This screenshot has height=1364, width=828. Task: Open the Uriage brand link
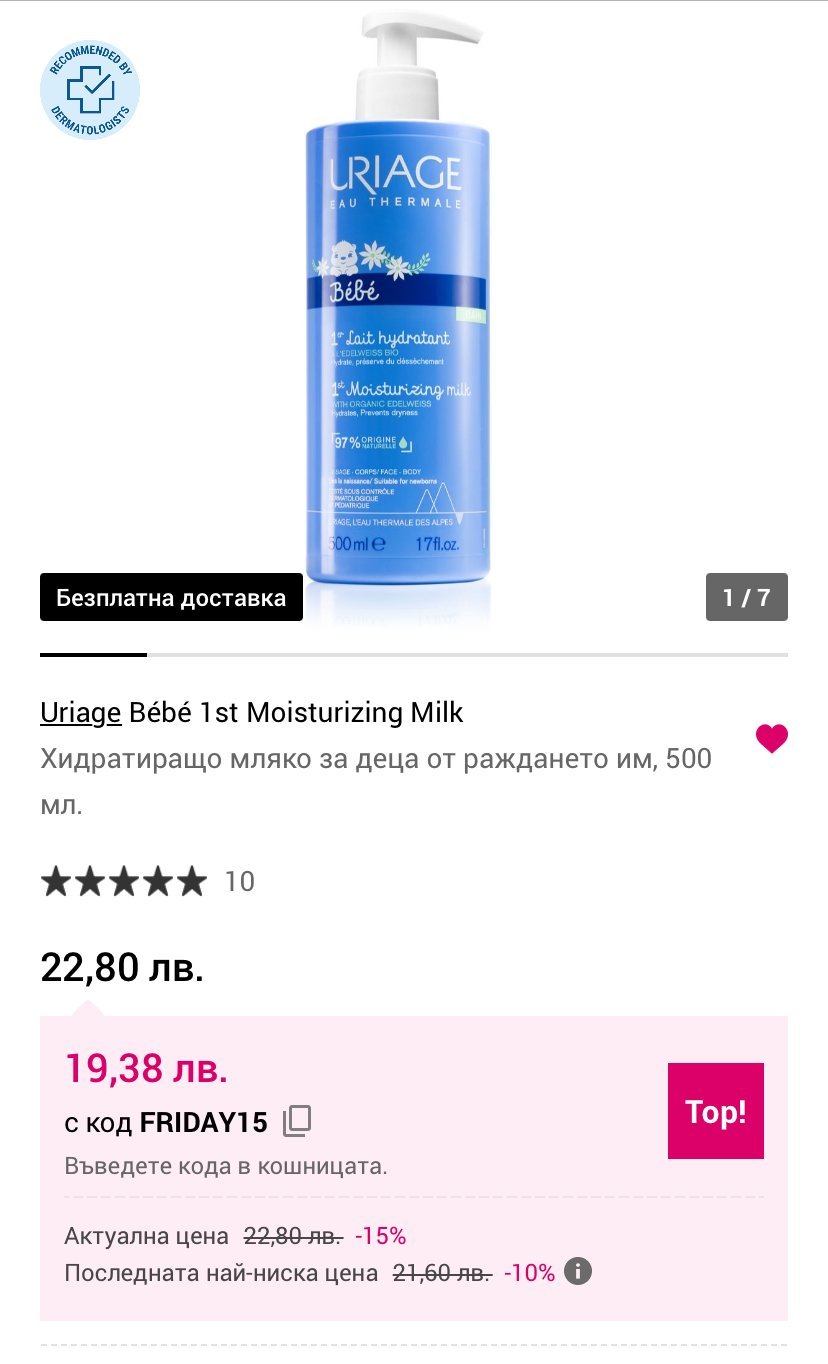point(80,713)
